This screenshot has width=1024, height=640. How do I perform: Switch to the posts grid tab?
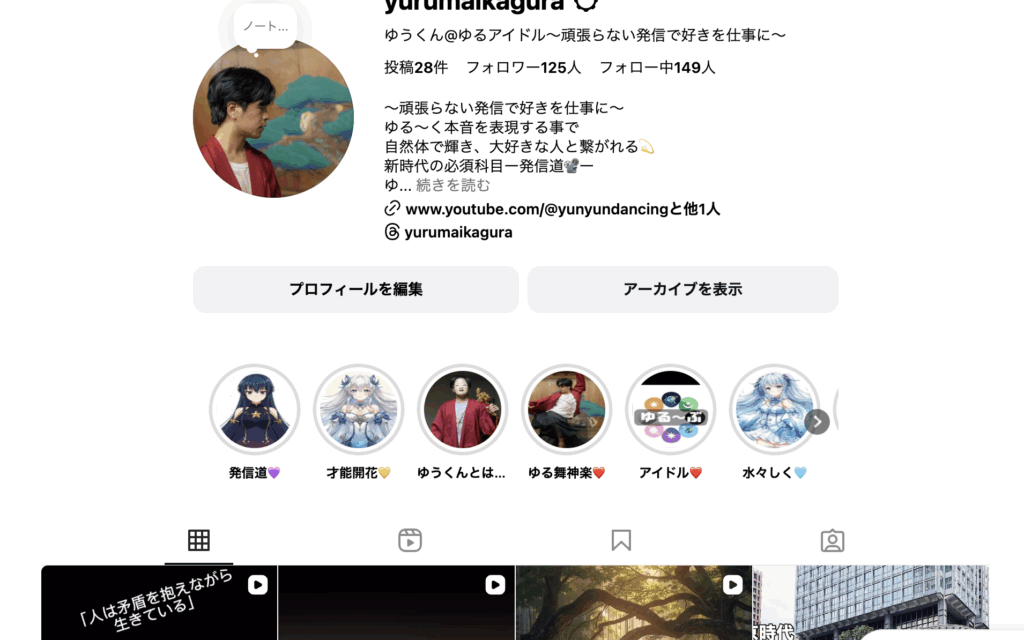pos(199,541)
